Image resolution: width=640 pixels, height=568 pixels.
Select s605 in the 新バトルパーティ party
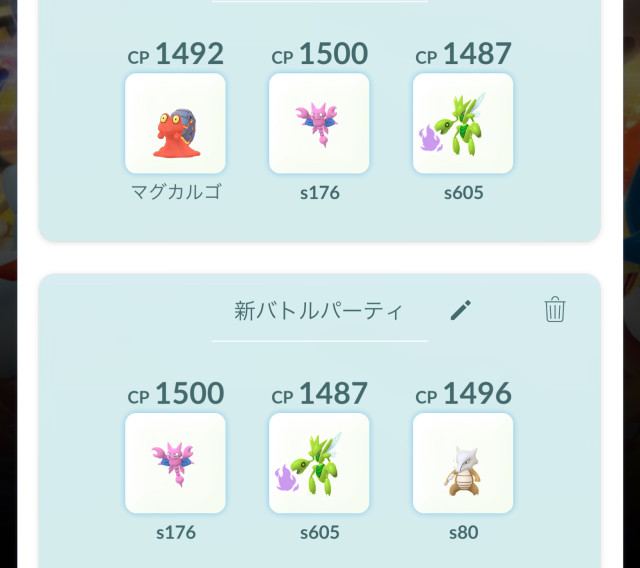point(319,463)
